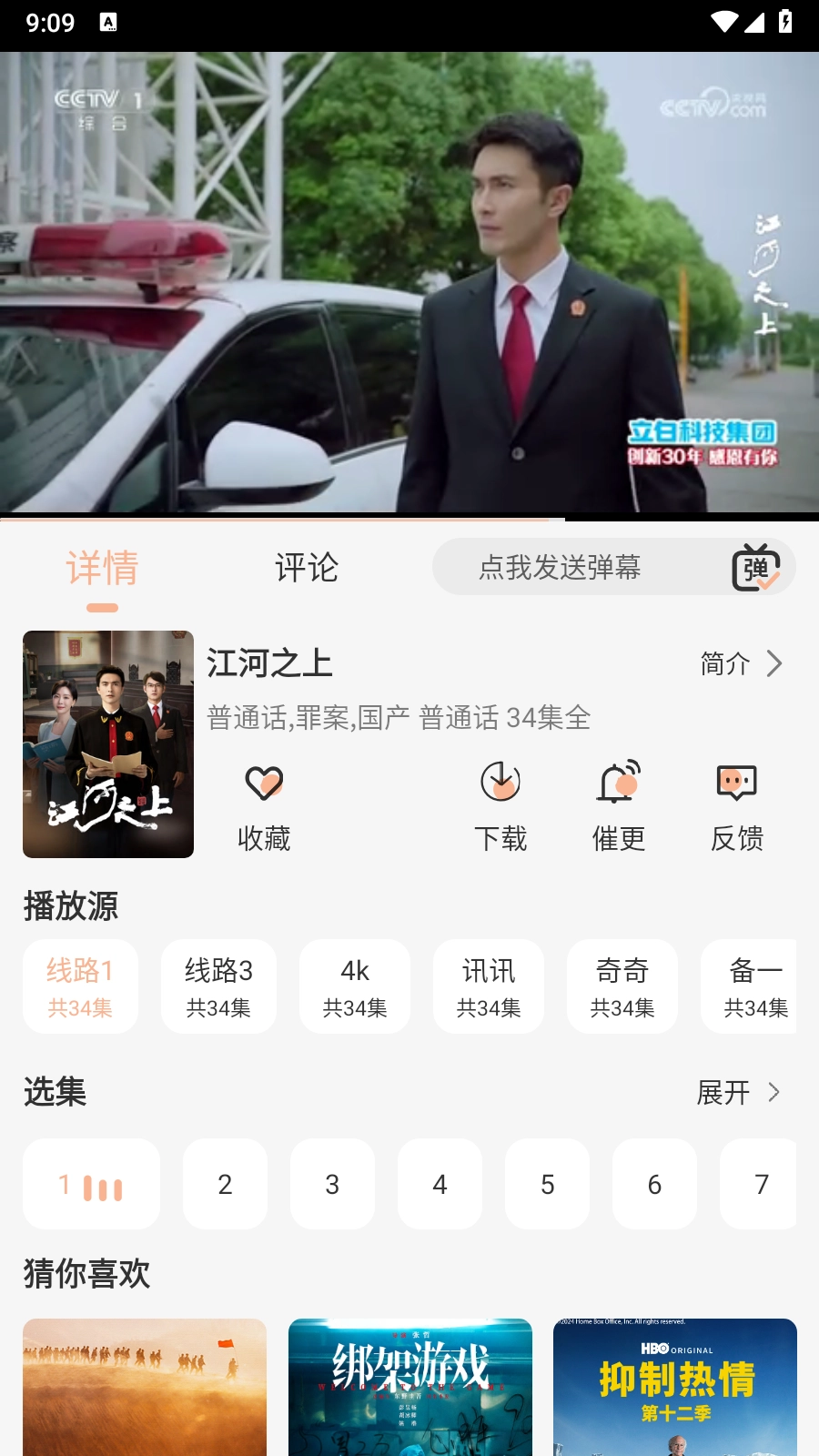Open the 点我发送弹幕 input field
Screen dimensions: 819x1456
click(x=560, y=567)
